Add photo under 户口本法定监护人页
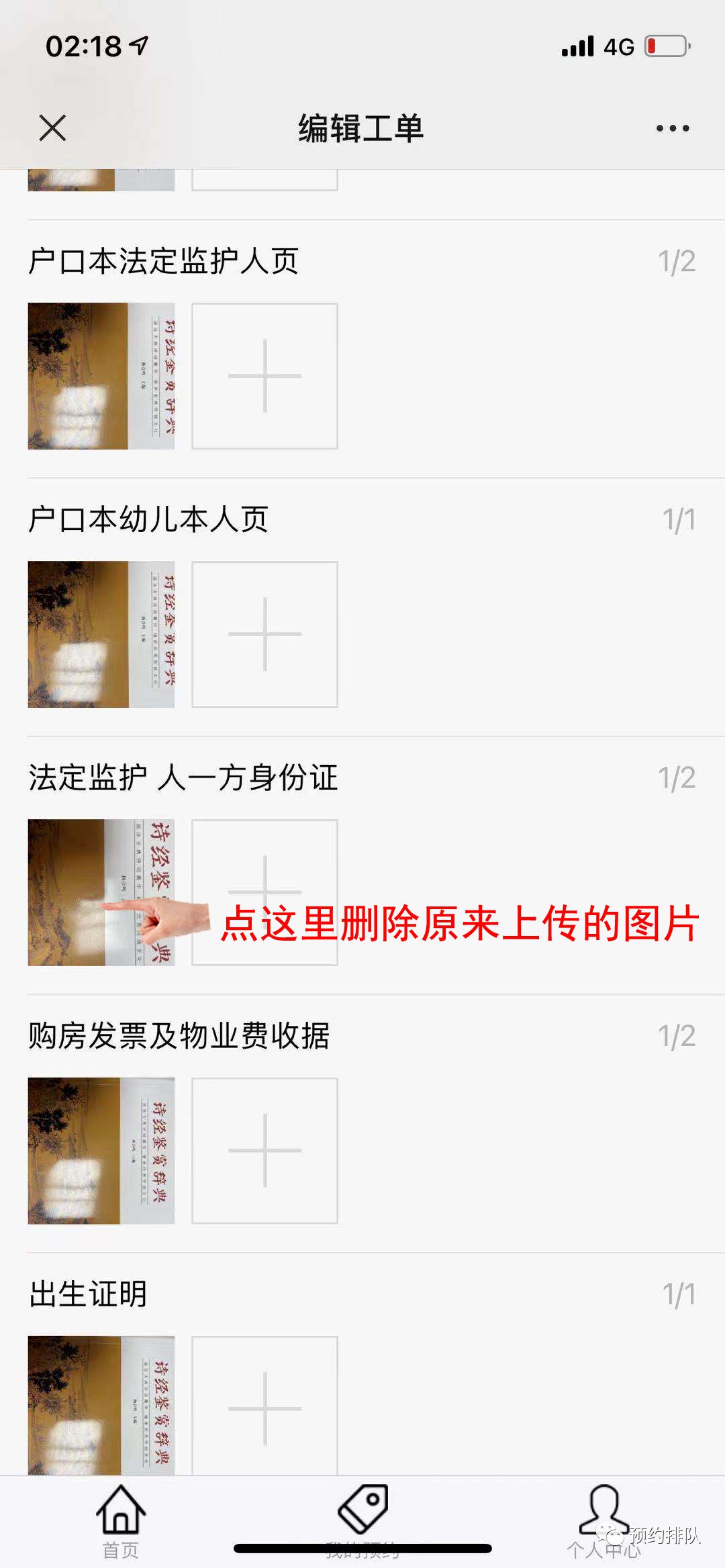Viewport: 725px width, 1568px height. pyautogui.click(x=264, y=376)
